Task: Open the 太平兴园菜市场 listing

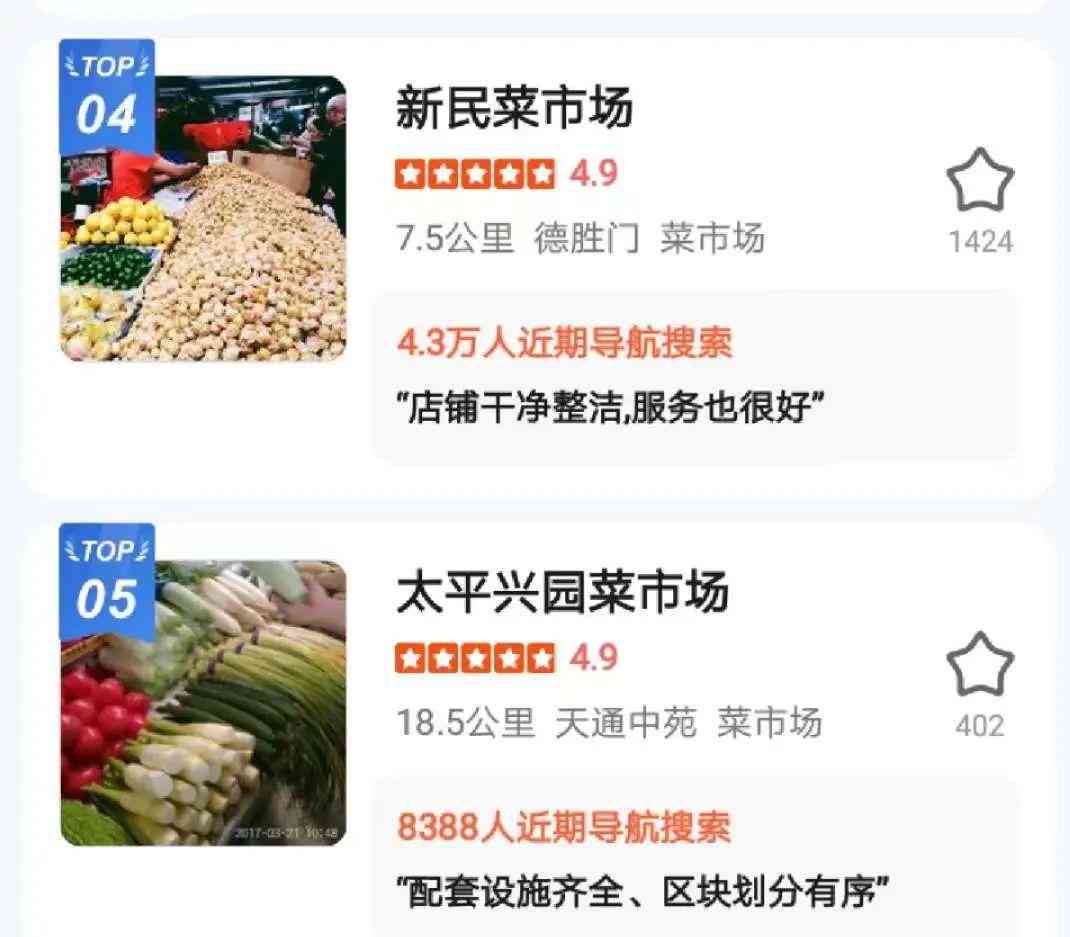Action: [x=561, y=592]
